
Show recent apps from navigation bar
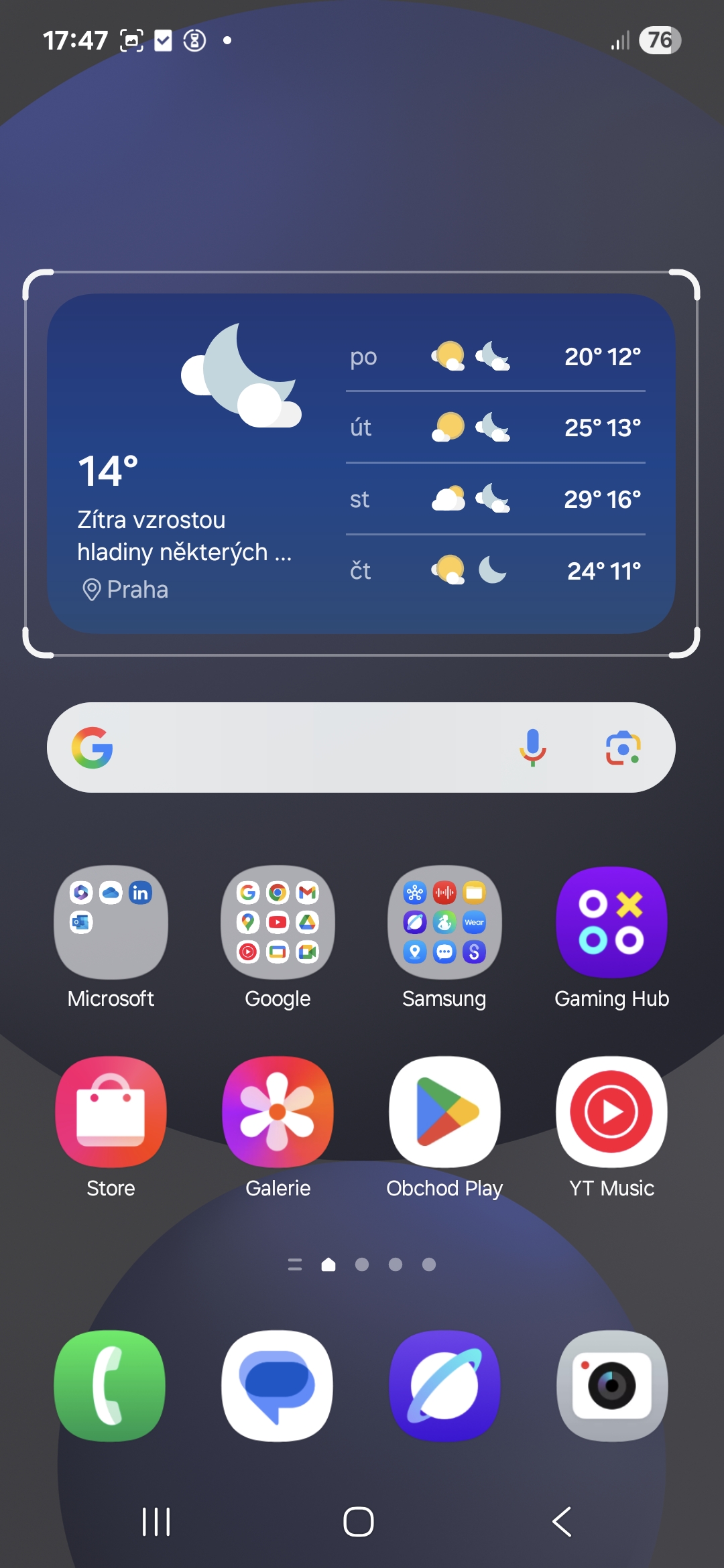pos(156,1522)
